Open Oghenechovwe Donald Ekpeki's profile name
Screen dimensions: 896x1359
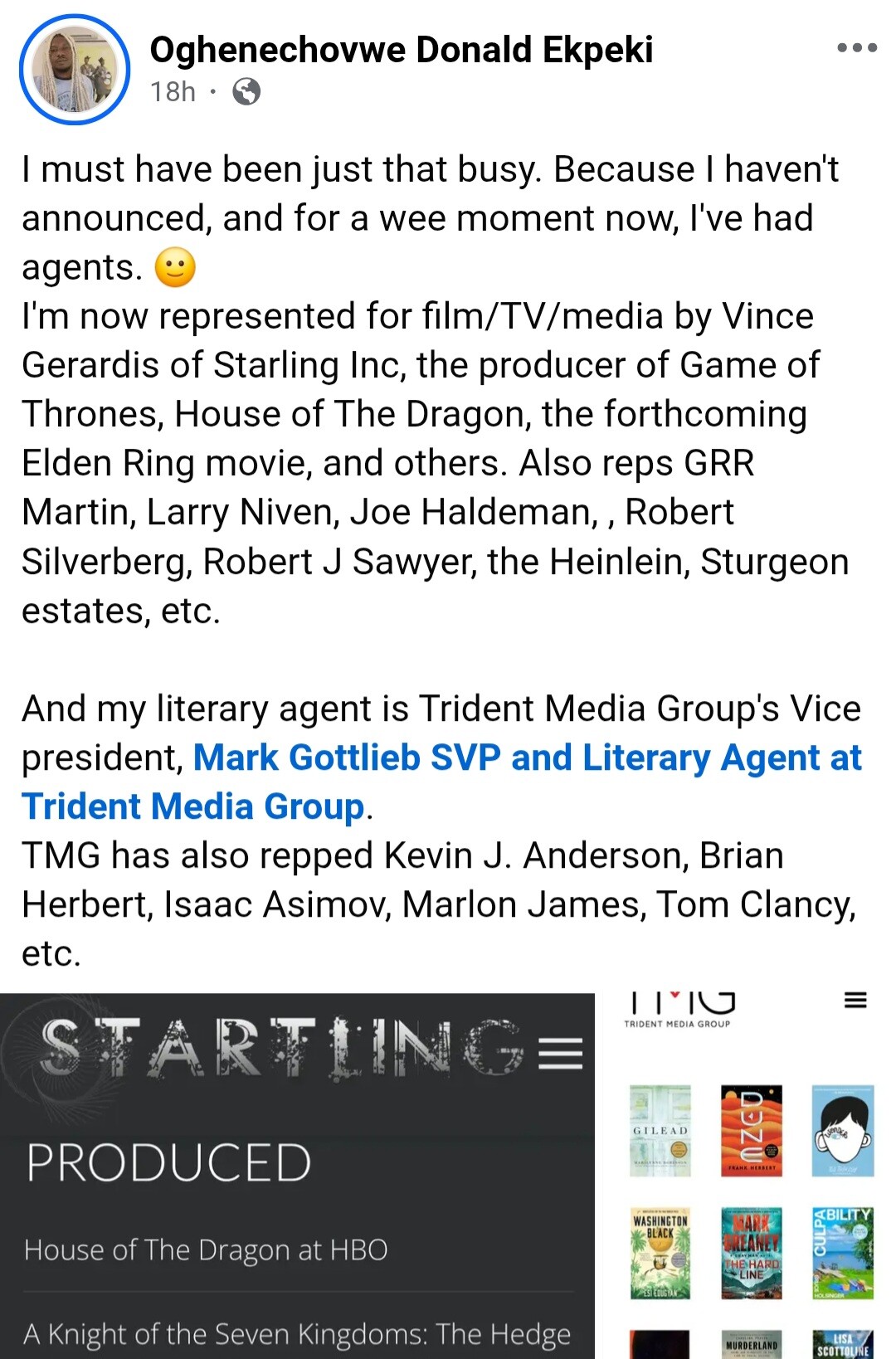pyautogui.click(x=402, y=50)
